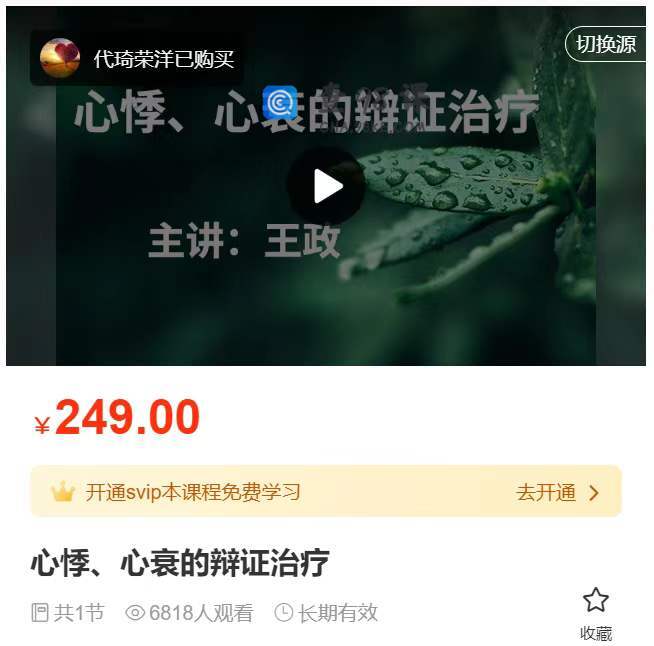This screenshot has height=646, width=654.
Task: Tap 切换源 to switch video source
Action: 606,45
